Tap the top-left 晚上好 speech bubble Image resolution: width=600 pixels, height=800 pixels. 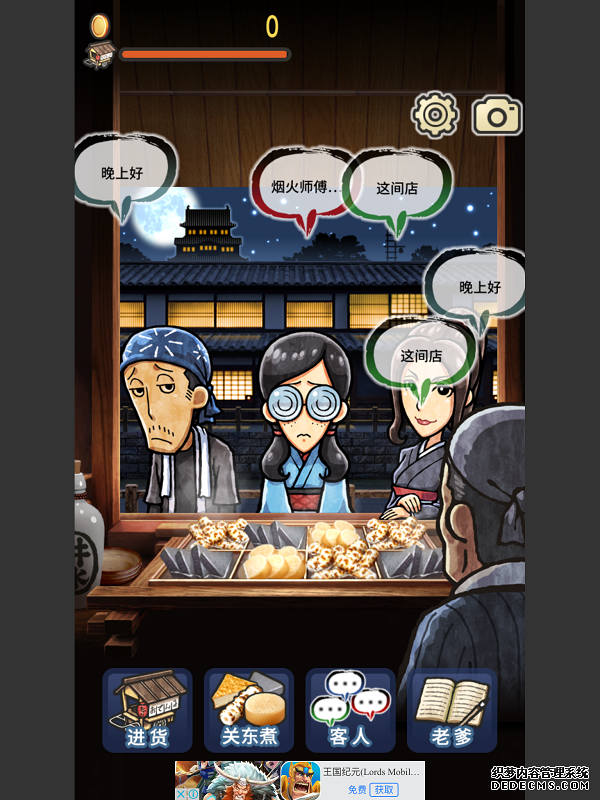(x=123, y=172)
